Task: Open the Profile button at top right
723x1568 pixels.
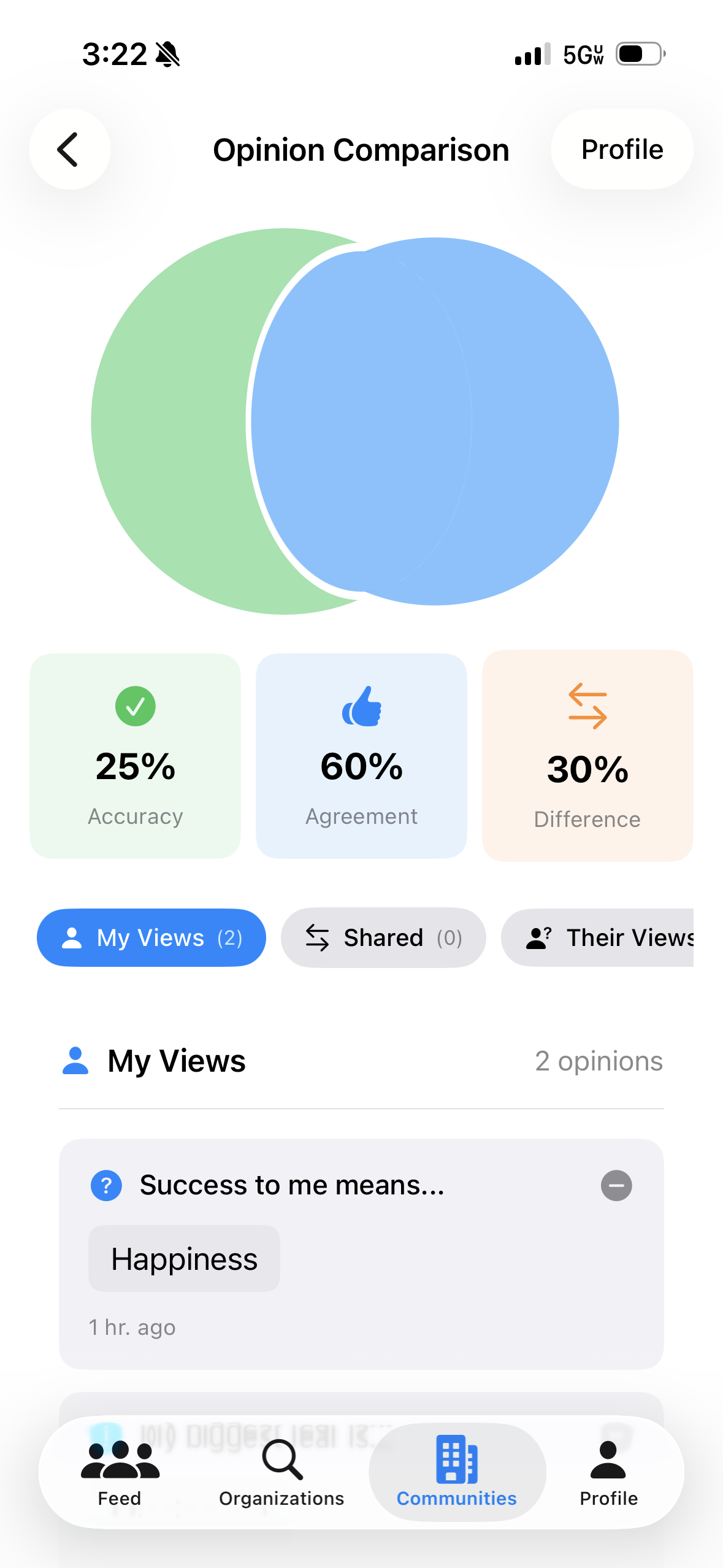Action: pyautogui.click(x=621, y=149)
